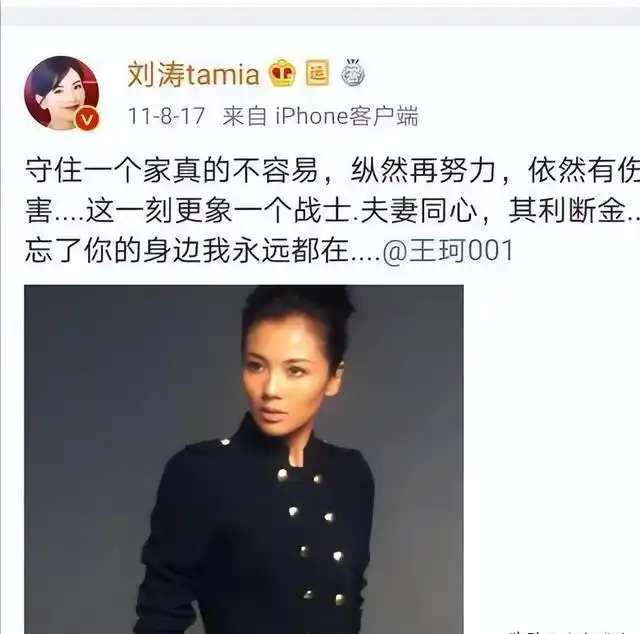View the attached post photo
This screenshot has width=640, height=634.
coord(243,458)
